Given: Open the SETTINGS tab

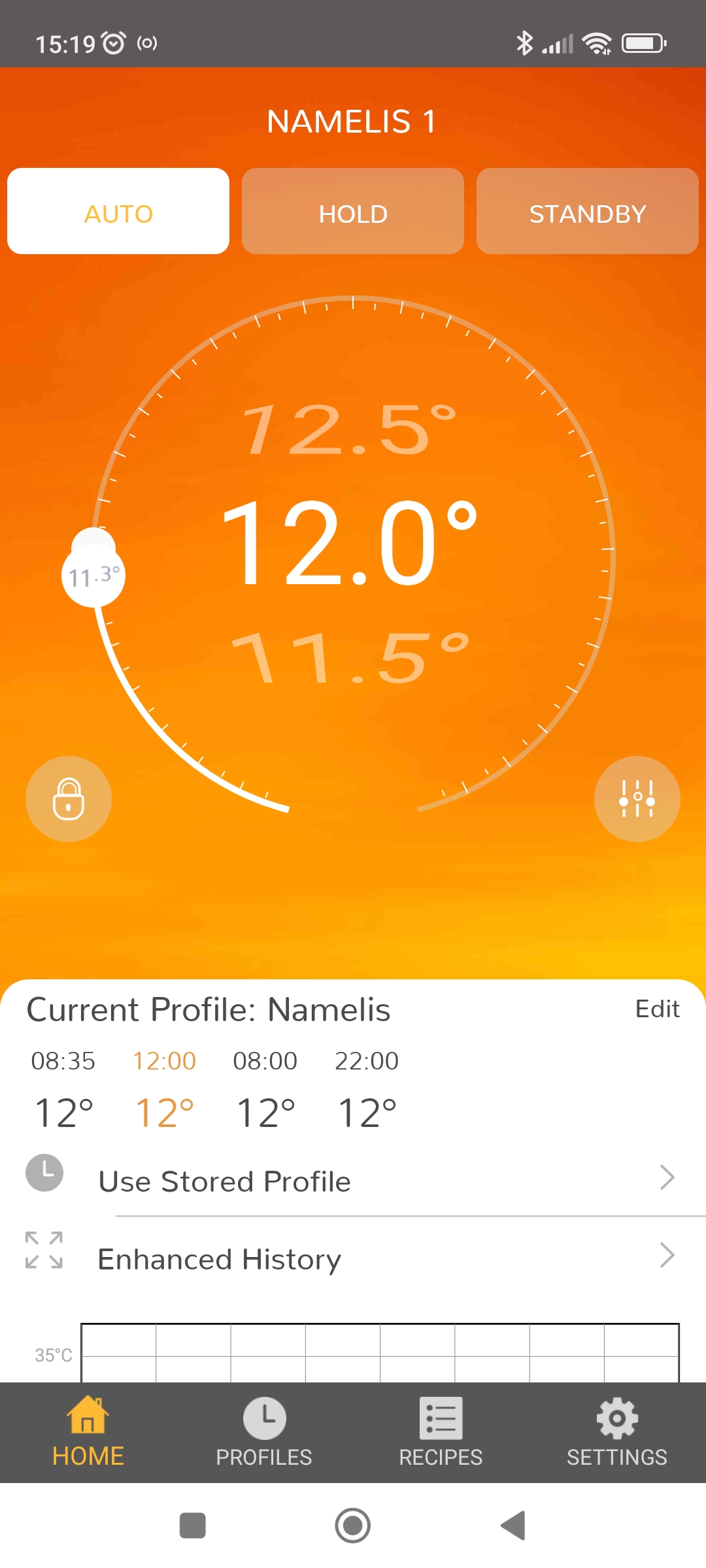Looking at the screenshot, I should click(x=616, y=1437).
